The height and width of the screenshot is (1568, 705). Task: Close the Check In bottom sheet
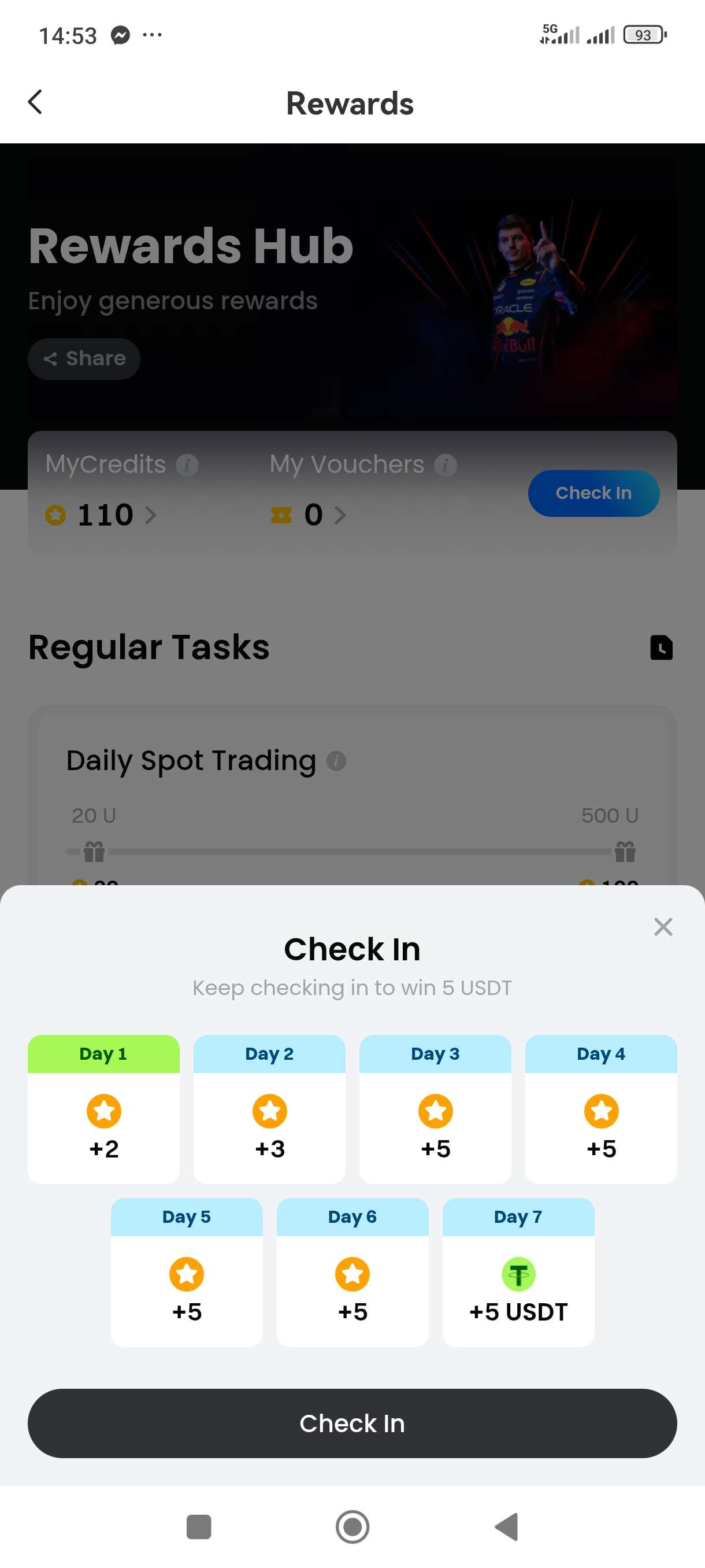click(662, 927)
